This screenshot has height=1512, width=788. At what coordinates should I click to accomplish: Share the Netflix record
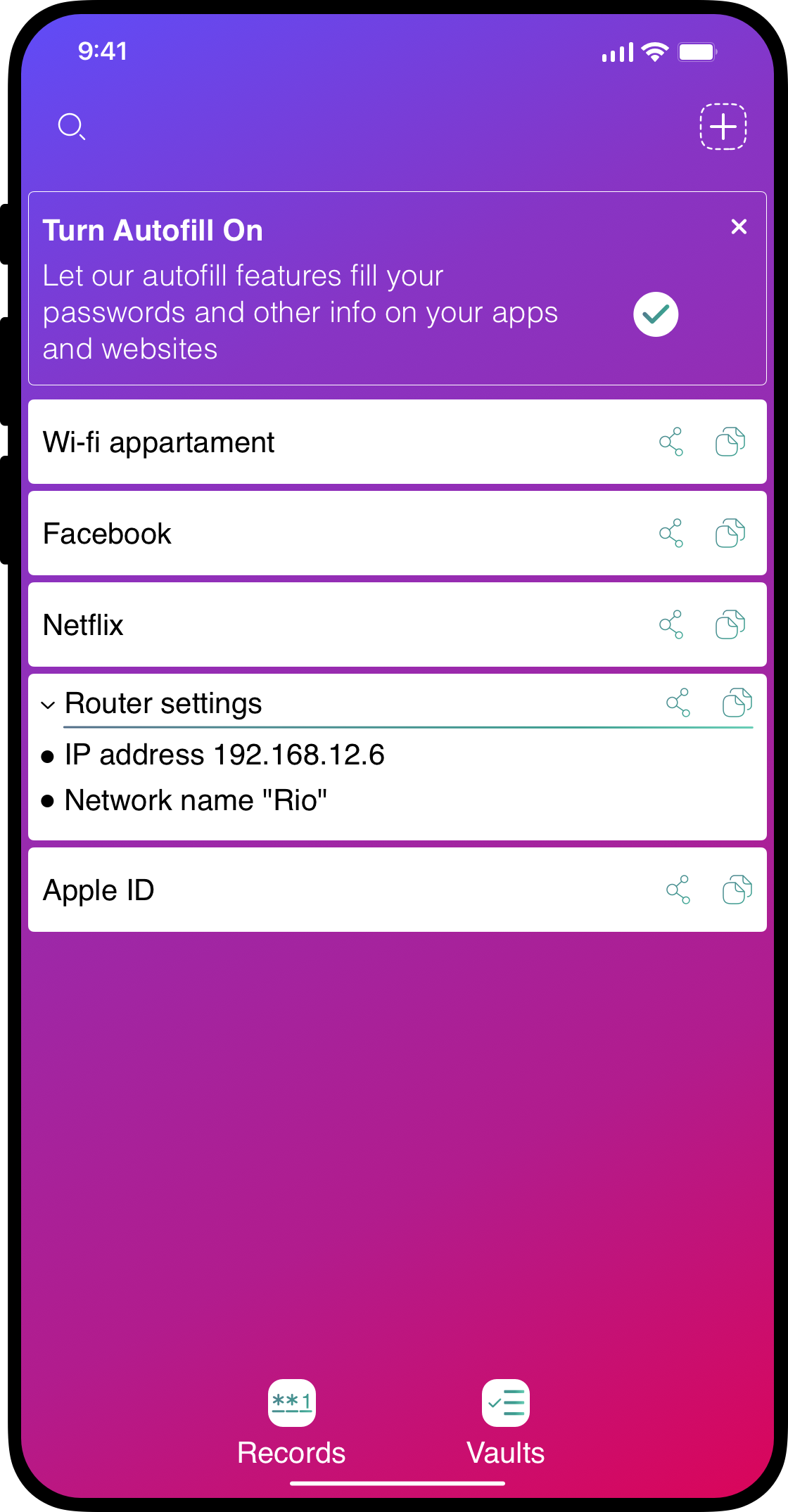[671, 624]
